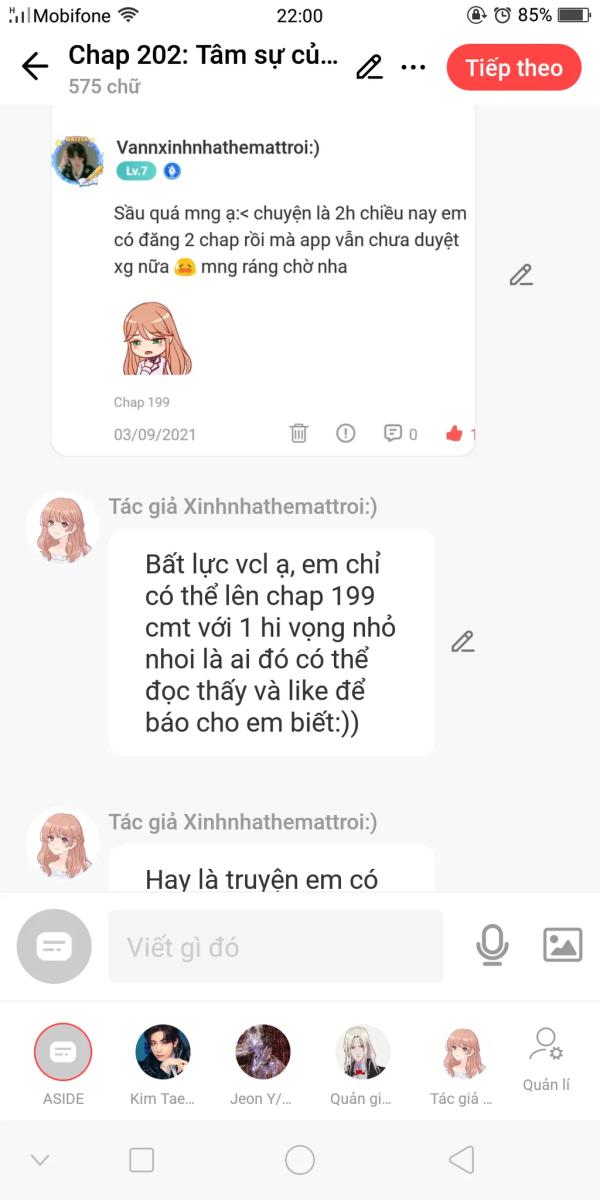
Task: Select the ASIDE character option
Action: [63, 1065]
